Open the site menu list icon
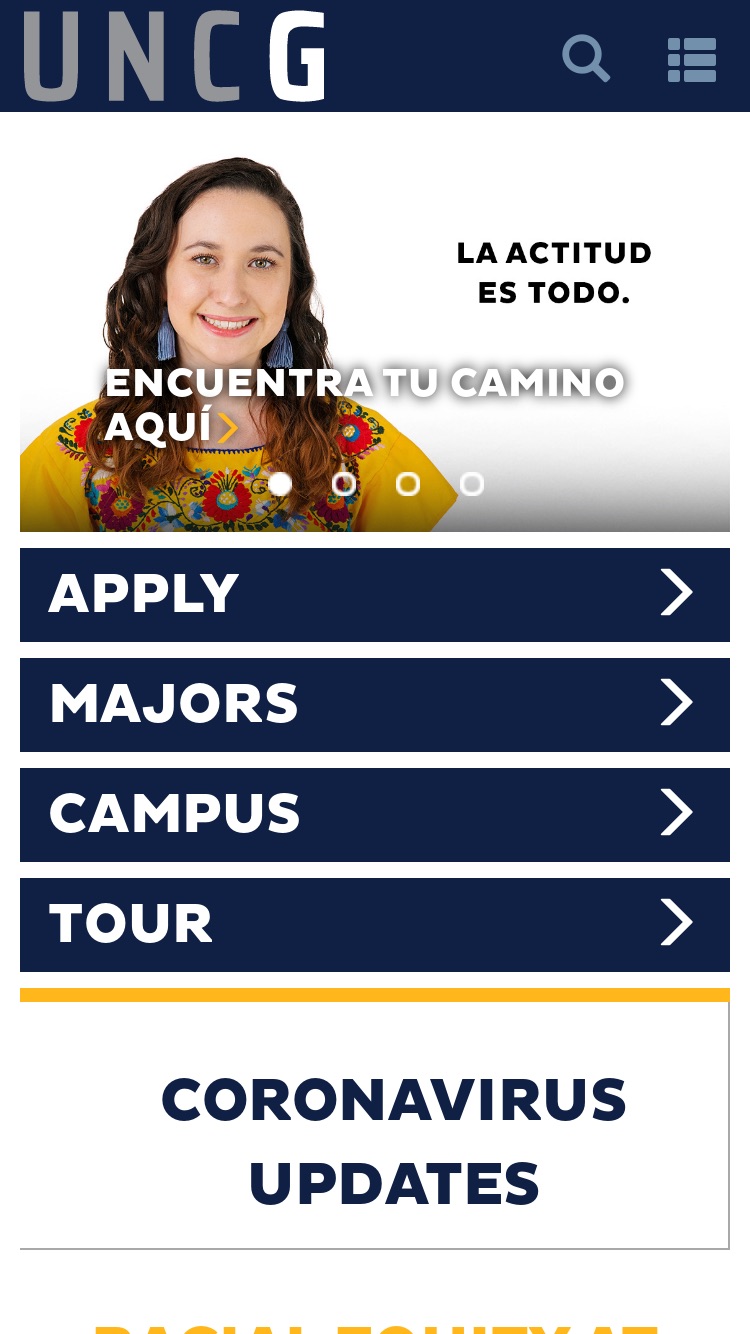 pyautogui.click(x=692, y=60)
